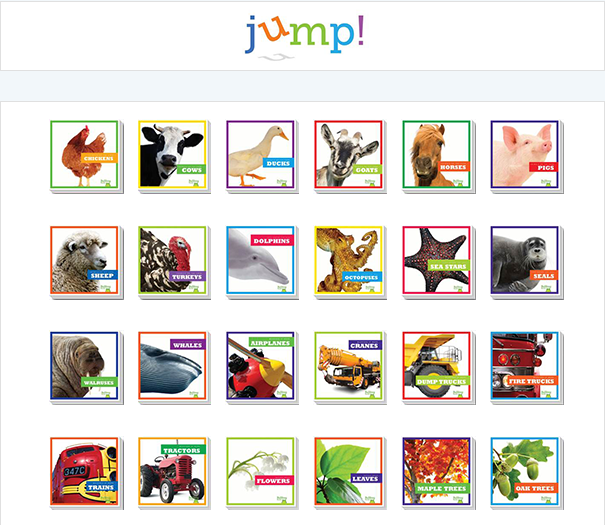Screen dimensions: 605x525
Task: Open the Horses book
Action: point(436,155)
